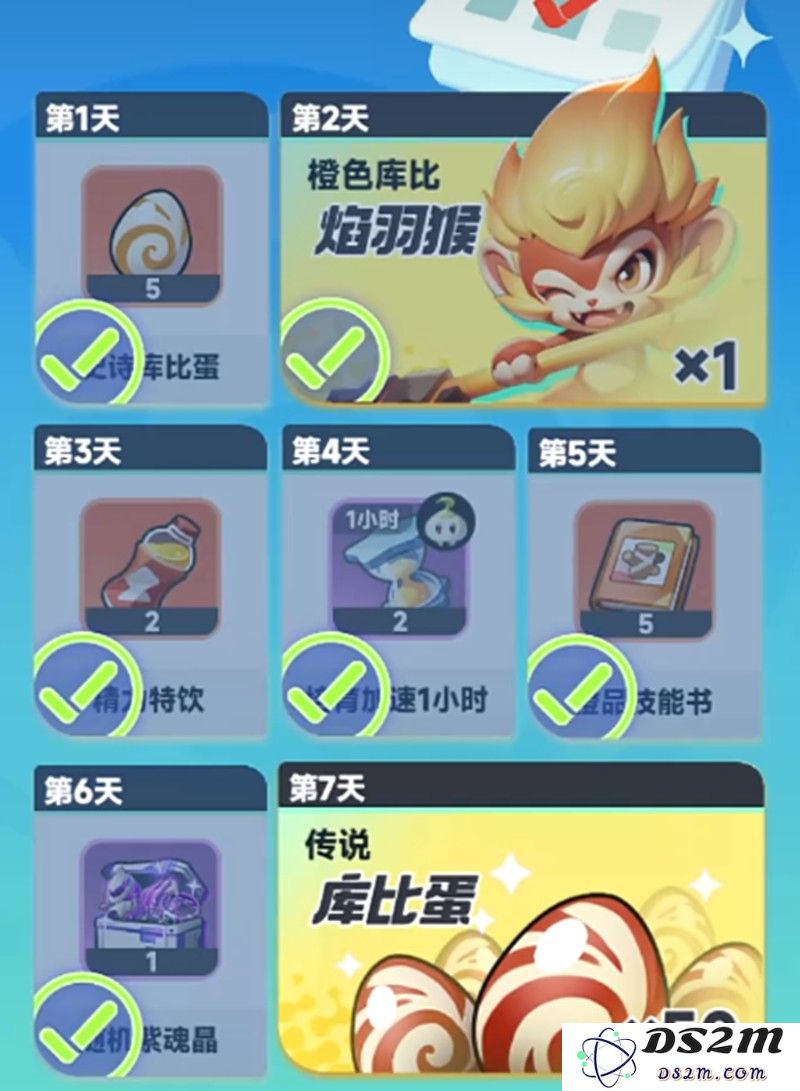
Task: Open the Day 5 skill book reward
Action: [x=645, y=566]
